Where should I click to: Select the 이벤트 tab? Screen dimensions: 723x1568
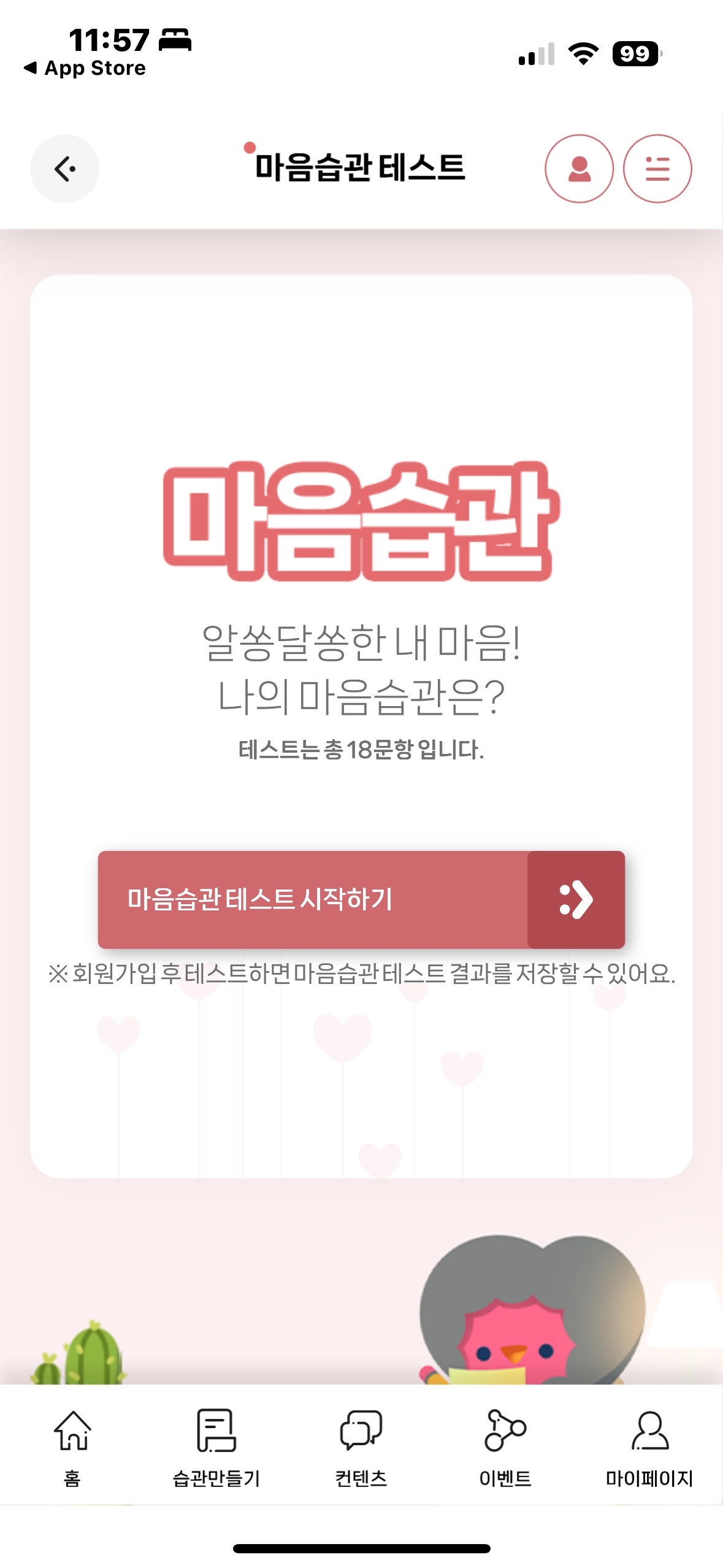(x=505, y=1448)
